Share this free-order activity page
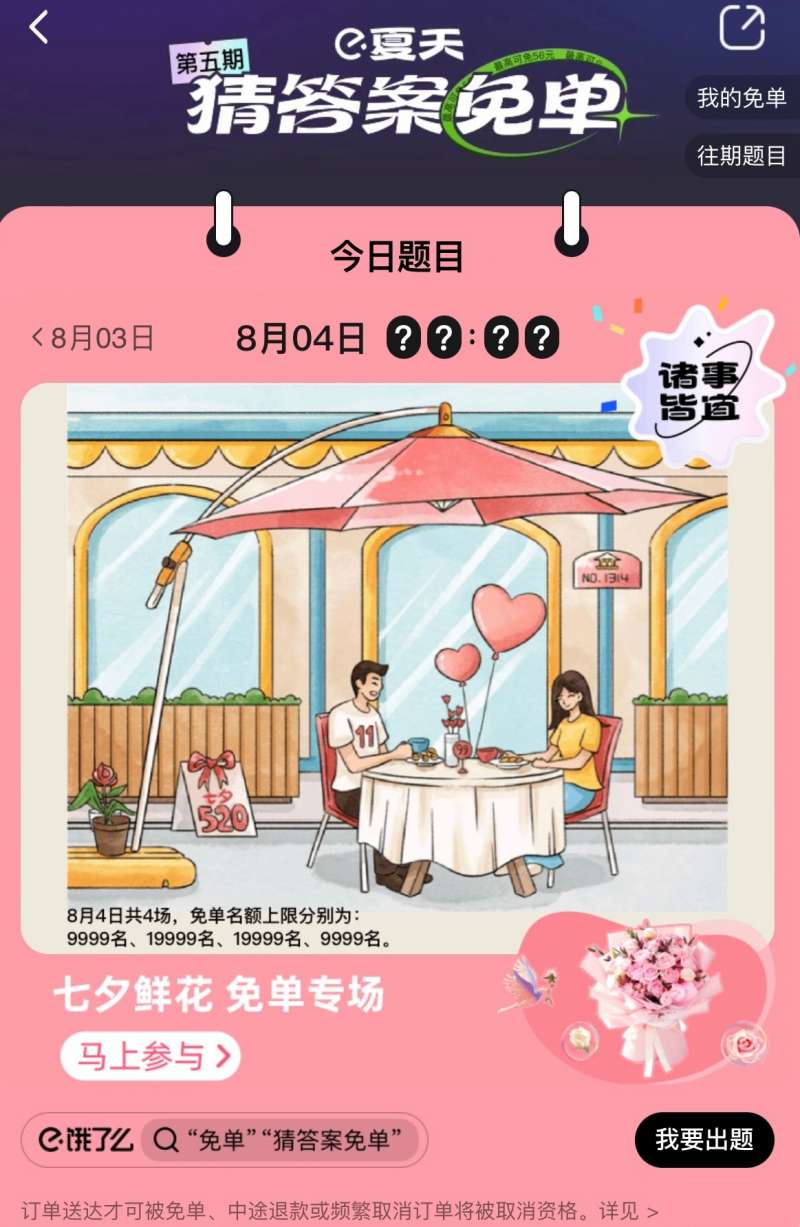 coord(741,28)
